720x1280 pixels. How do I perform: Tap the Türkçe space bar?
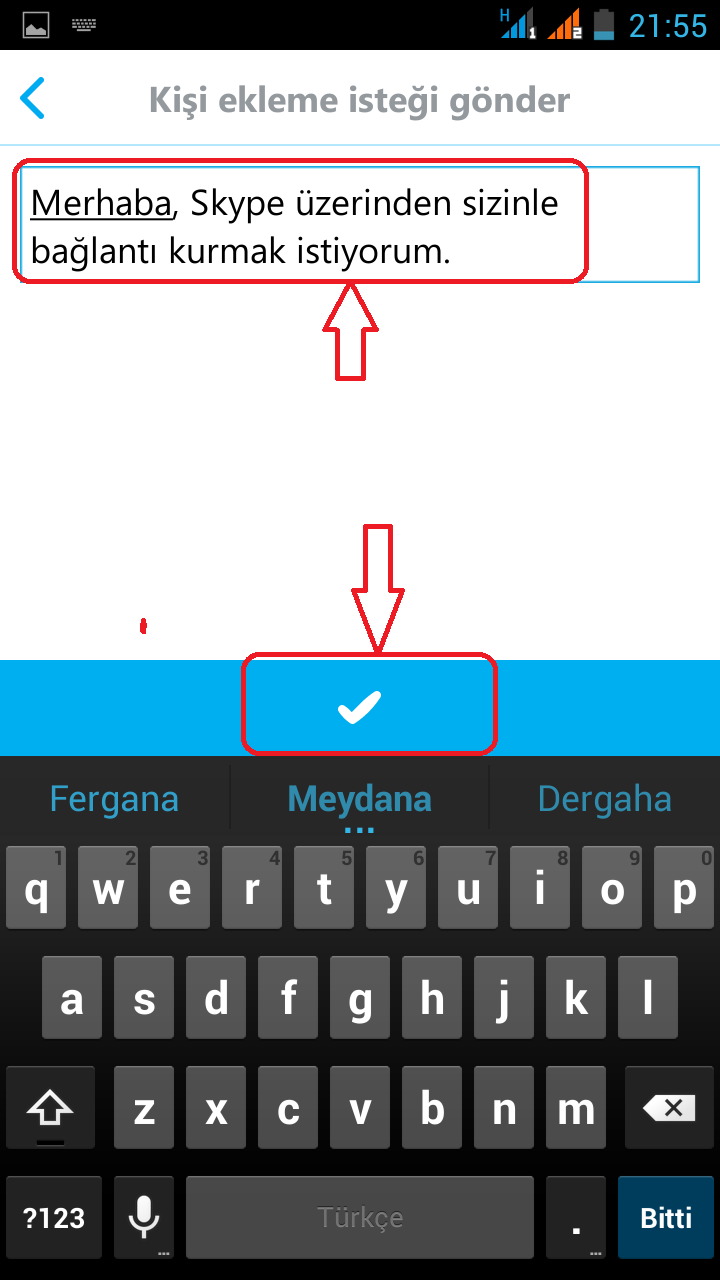pyautogui.click(x=360, y=1217)
